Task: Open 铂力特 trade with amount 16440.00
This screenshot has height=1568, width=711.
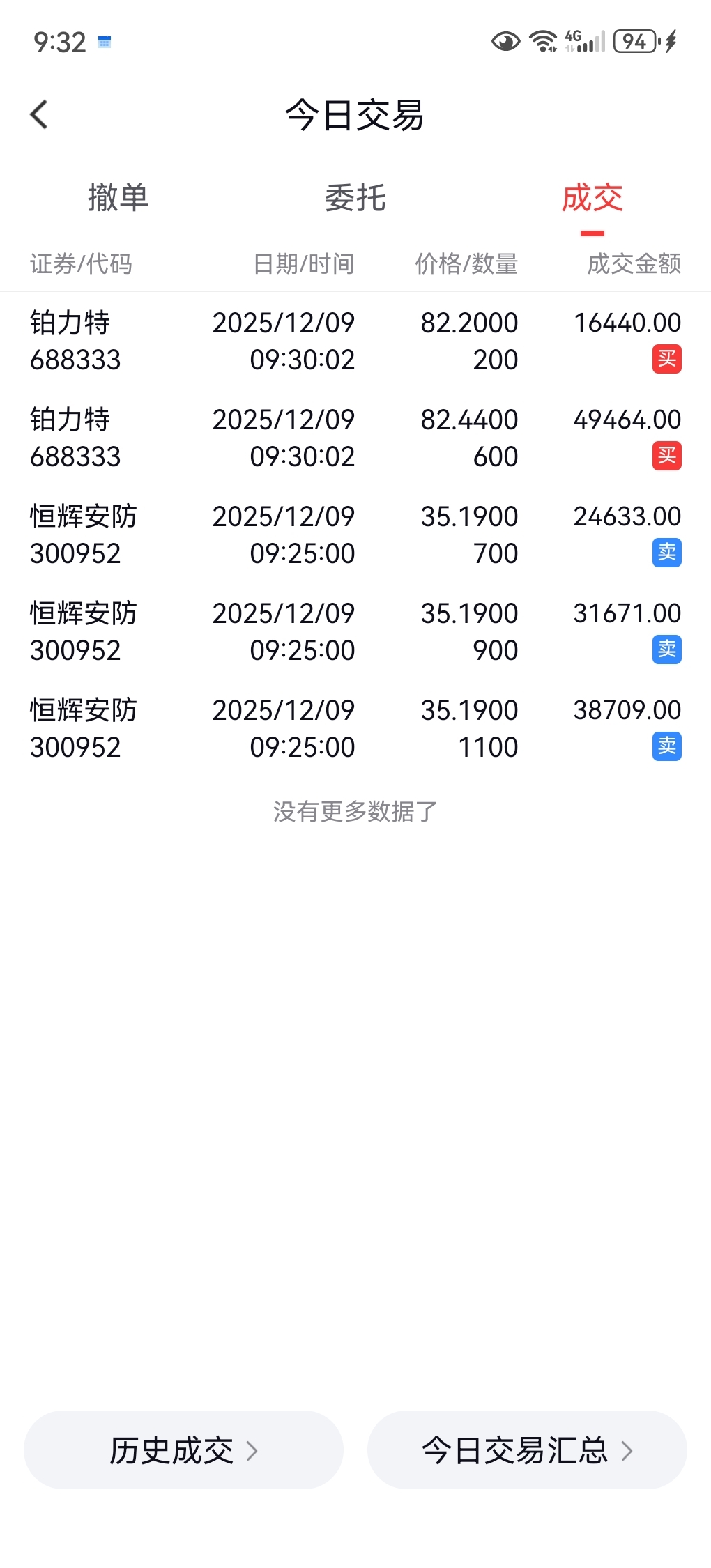Action: [355, 341]
